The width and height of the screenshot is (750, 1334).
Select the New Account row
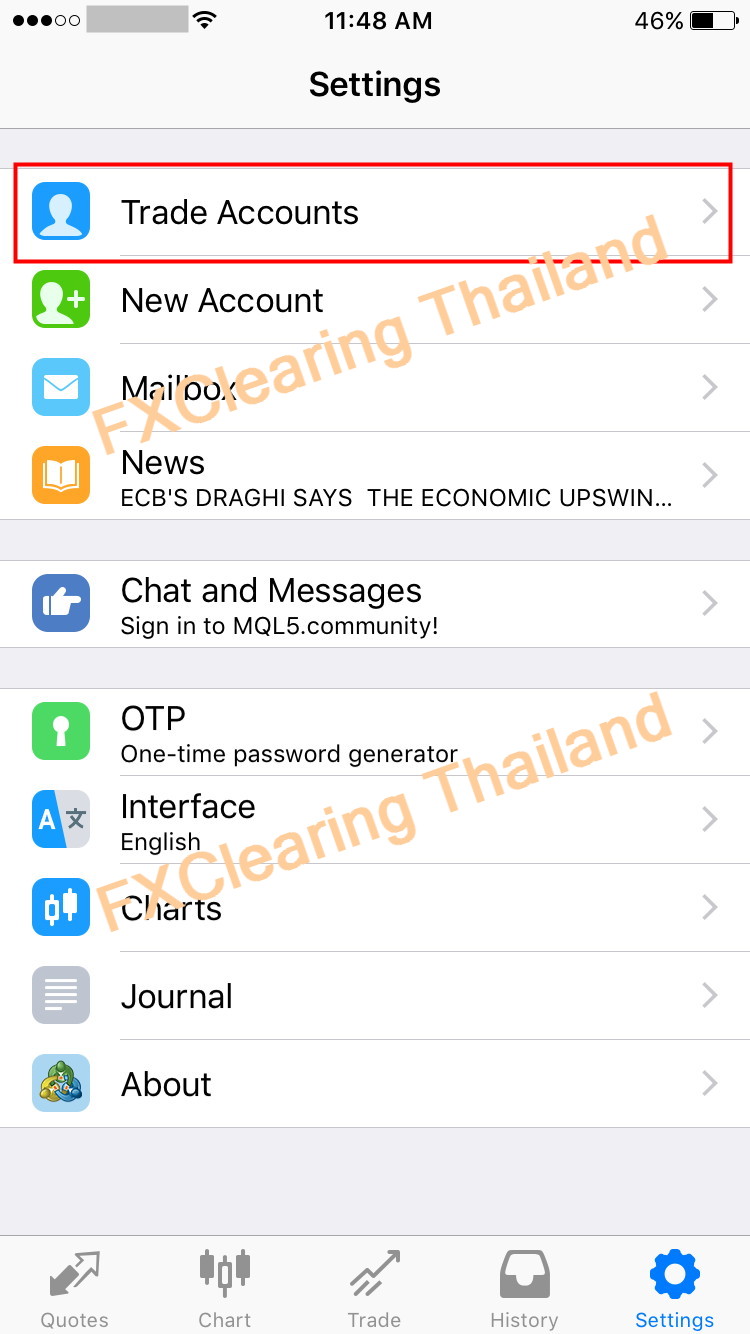coord(375,300)
